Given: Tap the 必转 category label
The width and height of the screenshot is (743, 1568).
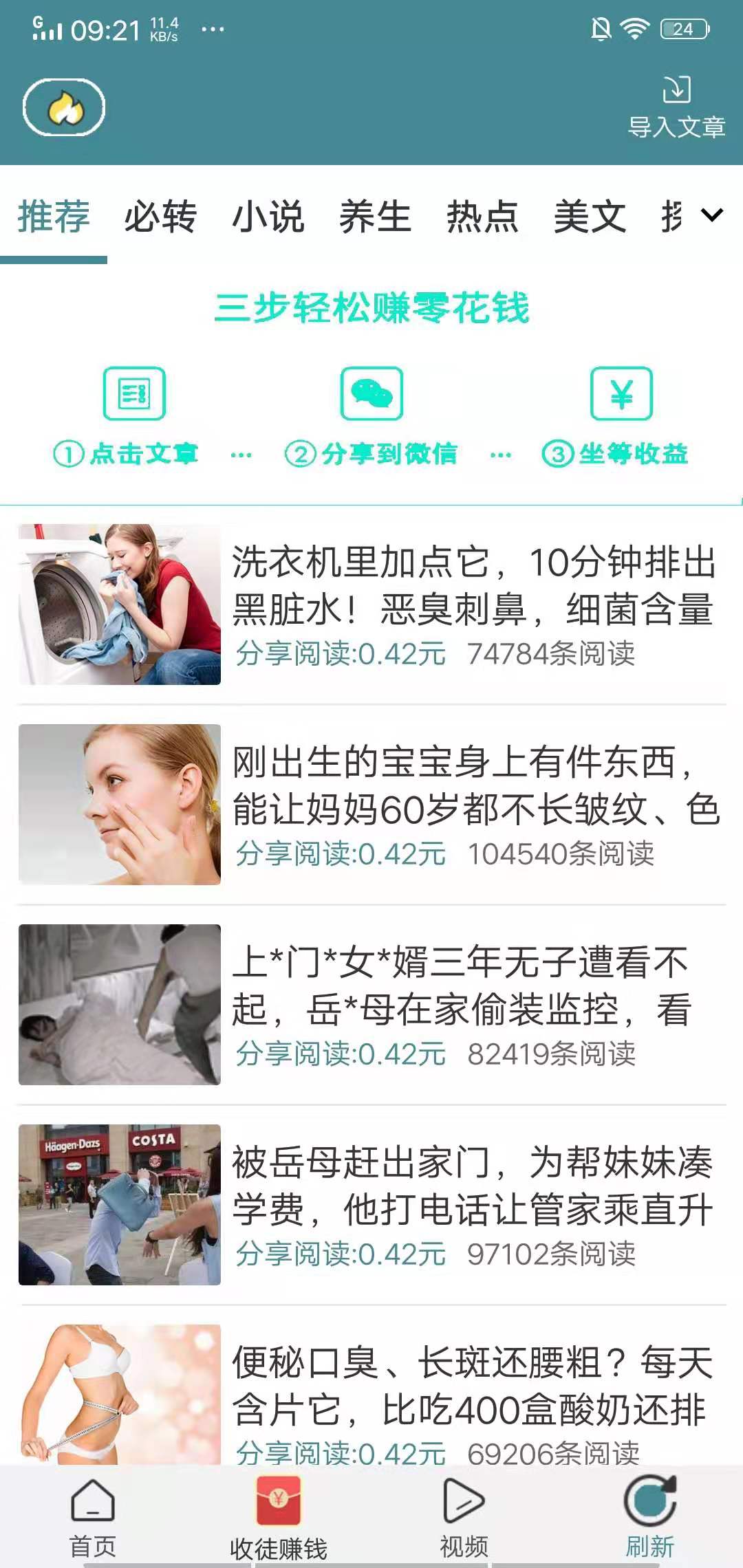Looking at the screenshot, I should tap(160, 217).
